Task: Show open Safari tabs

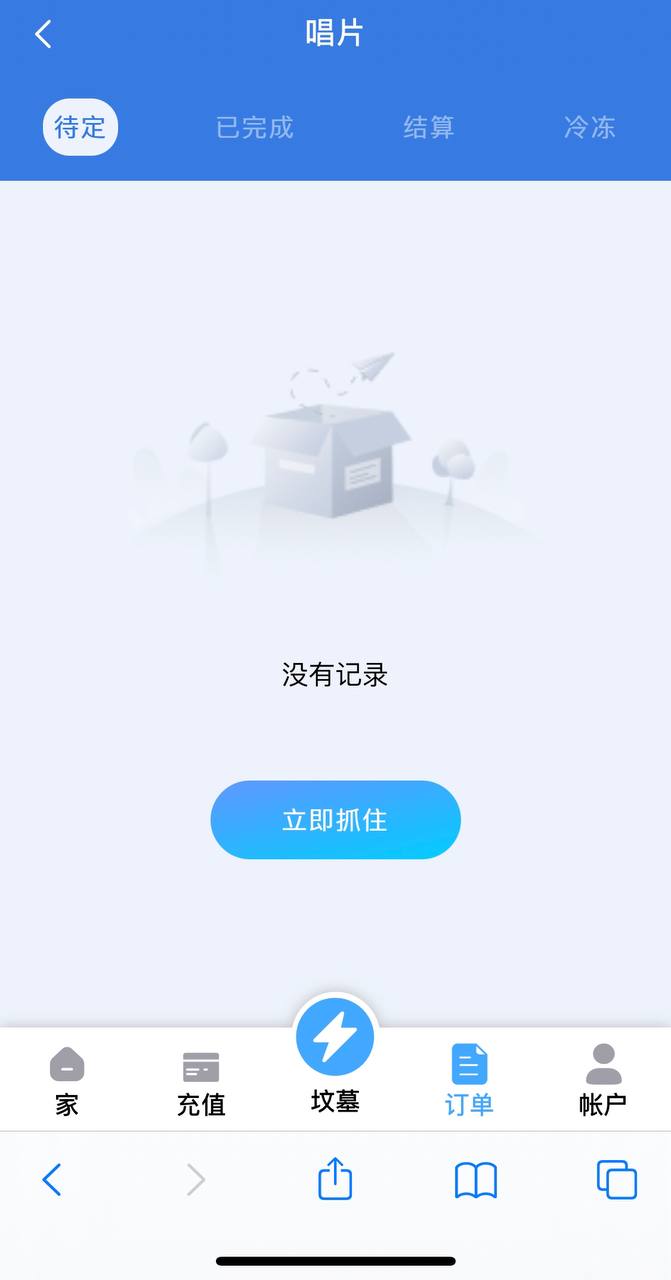Action: point(616,1180)
